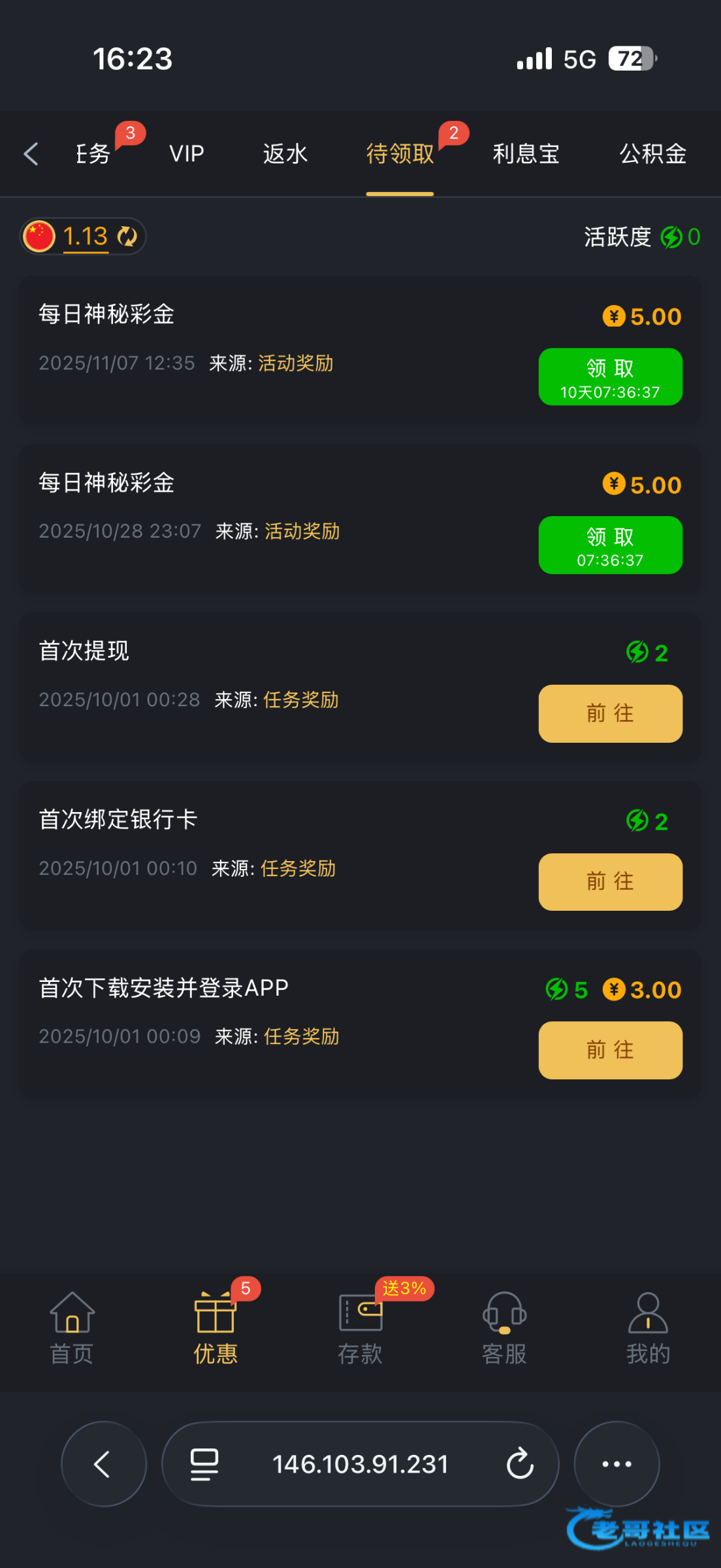Tap 前往 for 首次下载安装并登录APP task
The height and width of the screenshot is (1568, 721).
point(611,1050)
